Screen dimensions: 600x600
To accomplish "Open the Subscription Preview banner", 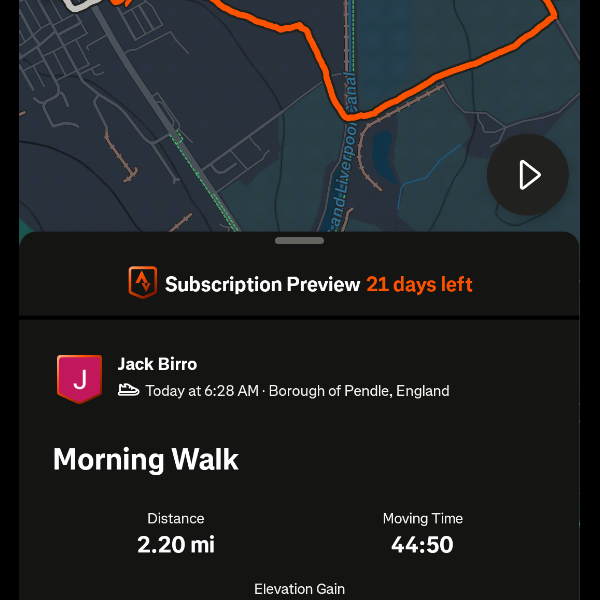I will (x=300, y=284).
